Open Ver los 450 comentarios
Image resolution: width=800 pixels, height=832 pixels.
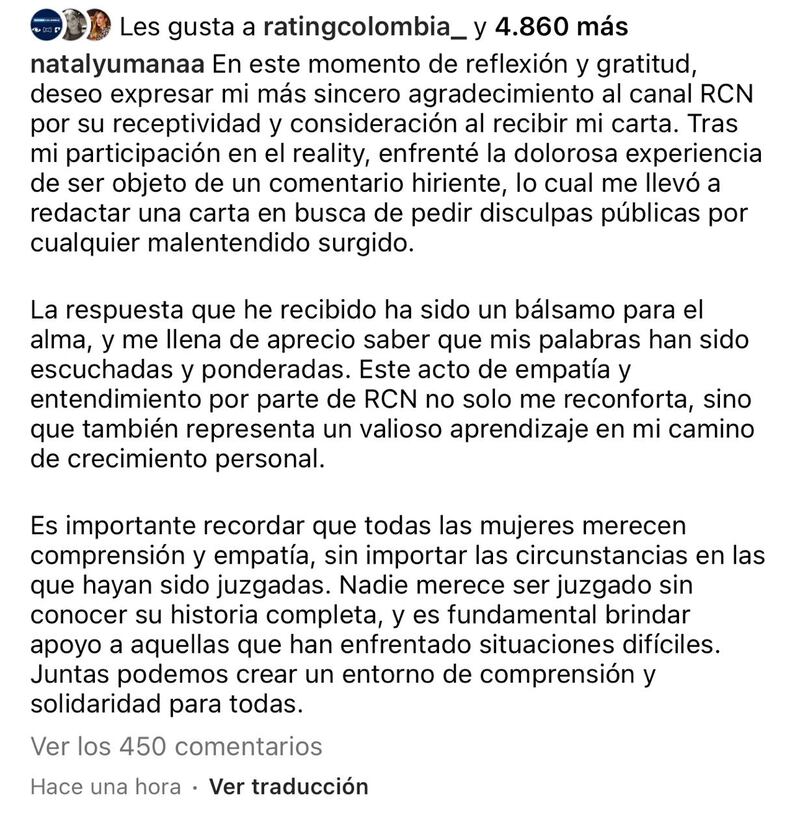pyautogui.click(x=177, y=746)
